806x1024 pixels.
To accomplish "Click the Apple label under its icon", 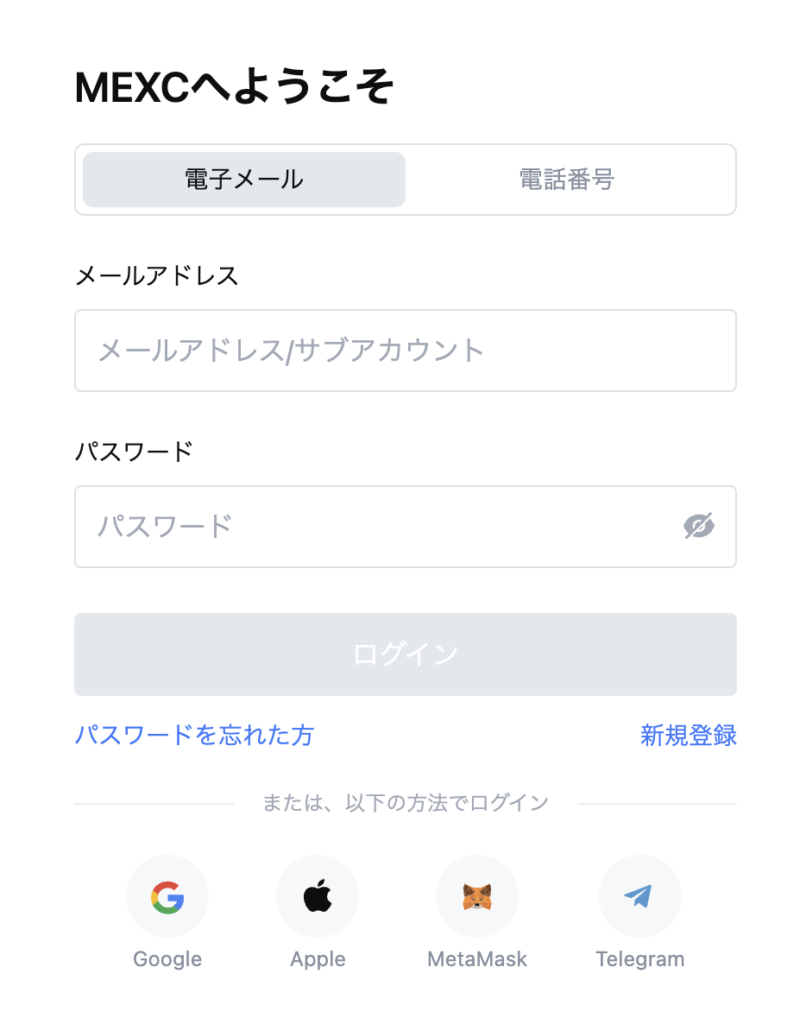I will tap(317, 959).
